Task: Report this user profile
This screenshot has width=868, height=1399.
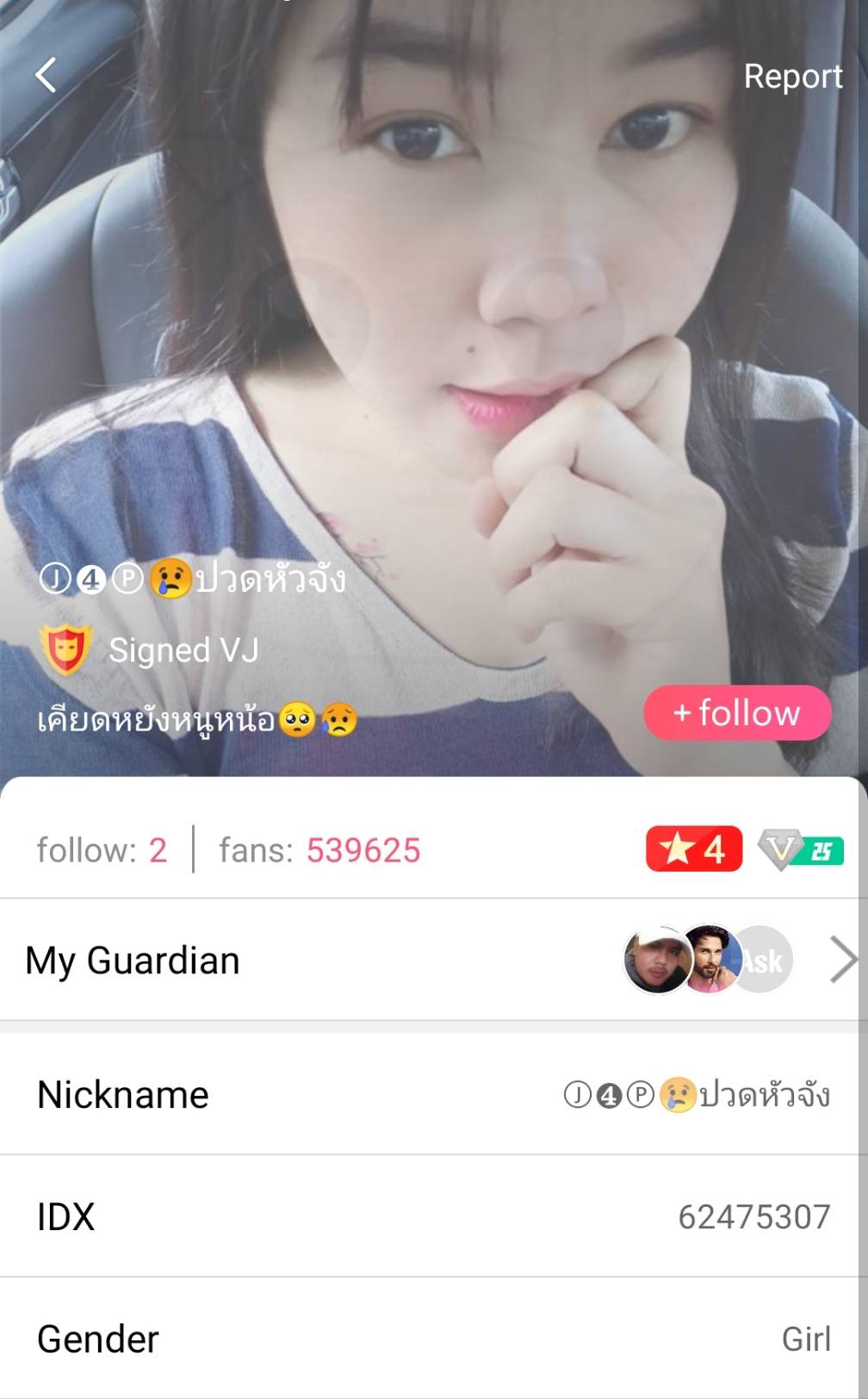Action: click(x=792, y=76)
